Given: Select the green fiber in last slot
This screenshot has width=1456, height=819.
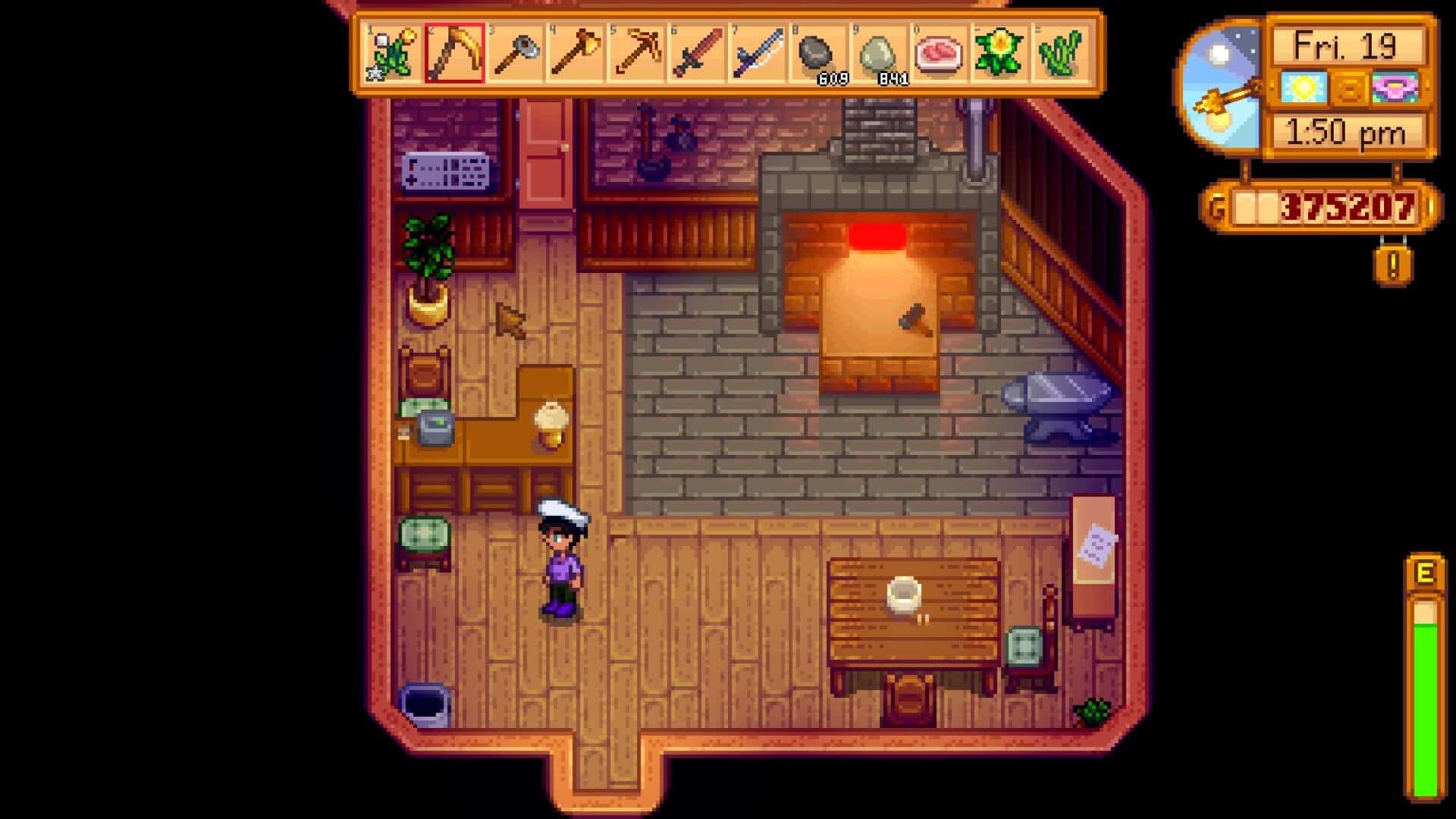Looking at the screenshot, I should pyautogui.click(x=1061, y=54).
